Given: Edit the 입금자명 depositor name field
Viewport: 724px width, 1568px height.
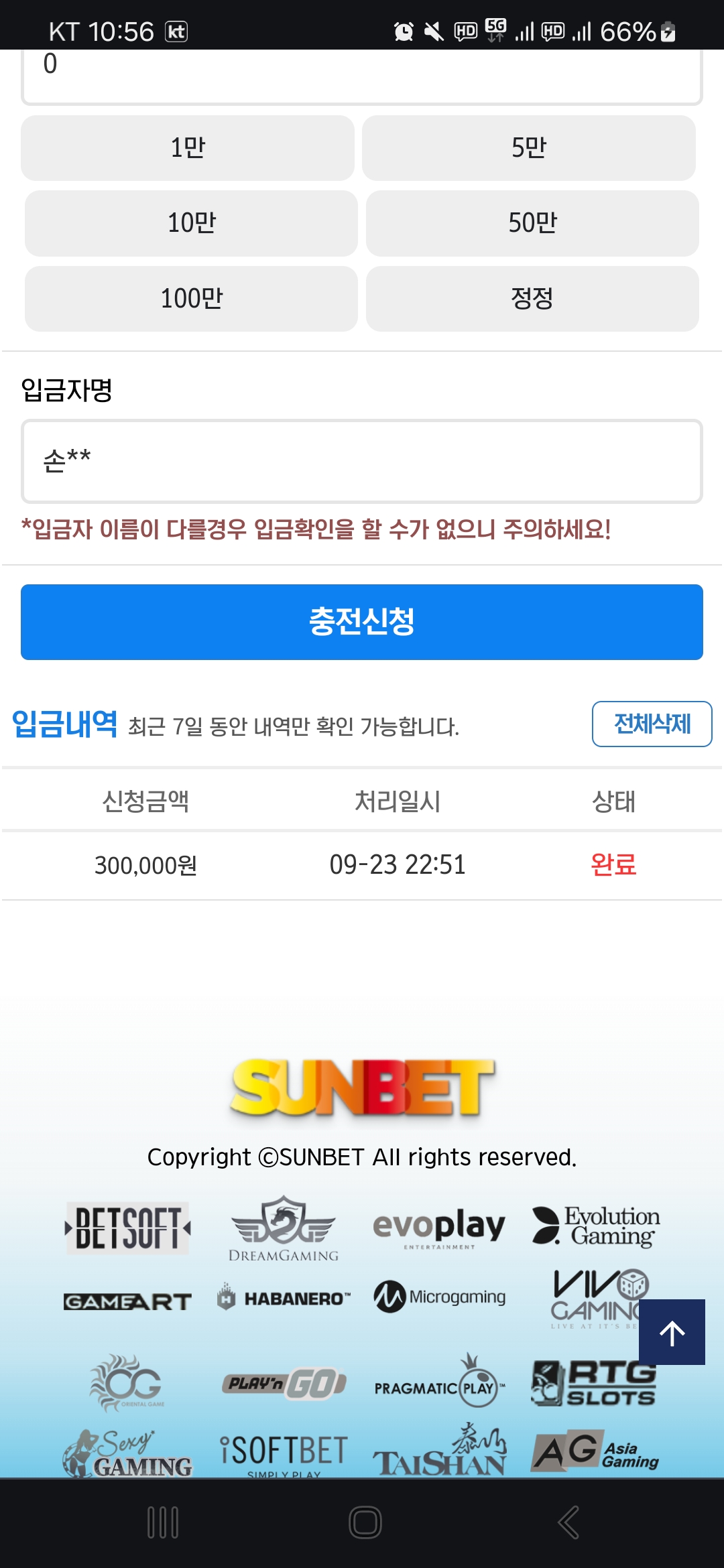Looking at the screenshot, I should (x=362, y=461).
